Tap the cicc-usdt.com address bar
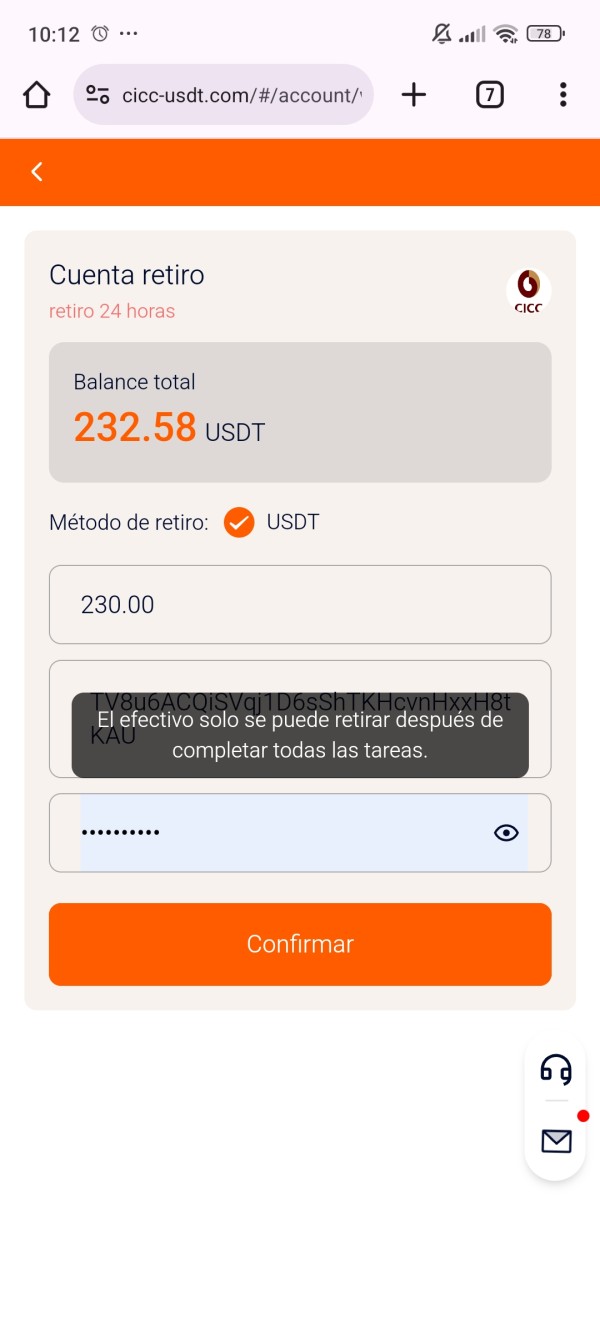 pos(223,95)
